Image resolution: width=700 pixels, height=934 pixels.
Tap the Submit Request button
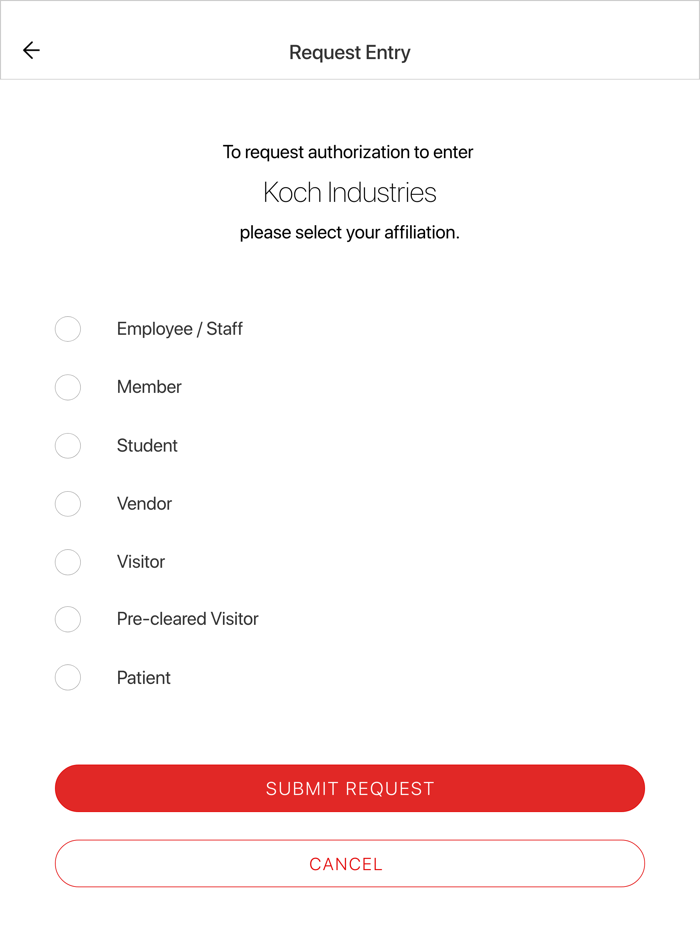pos(350,788)
